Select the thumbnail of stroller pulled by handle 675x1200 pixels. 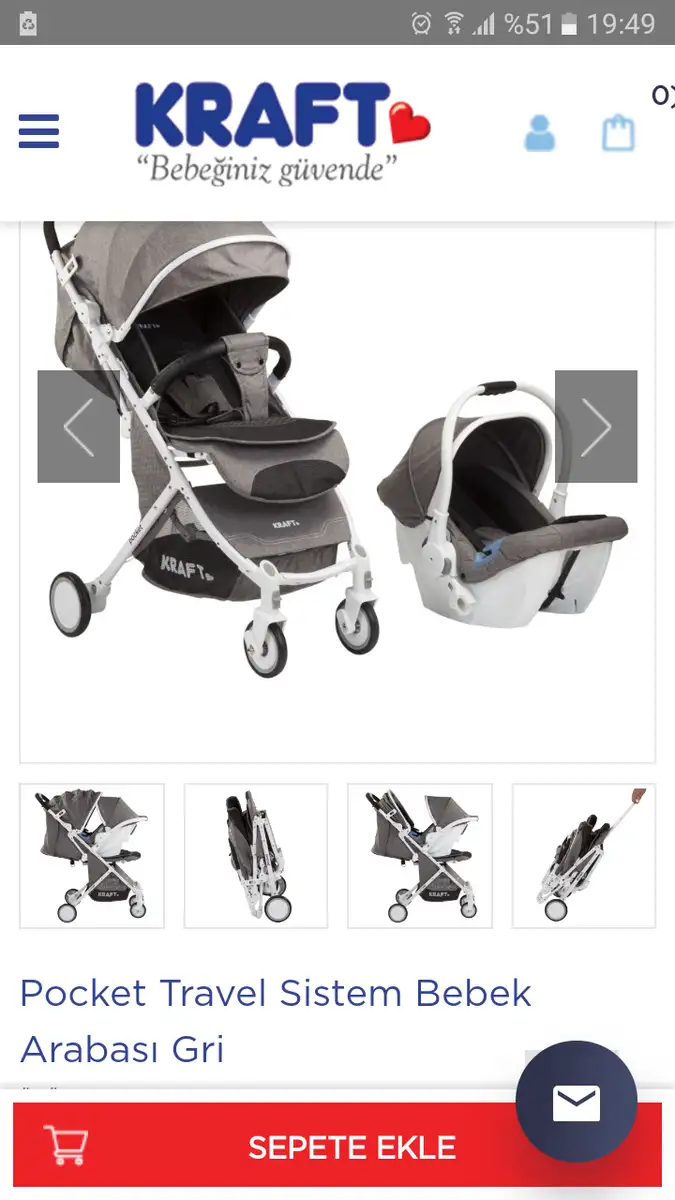click(x=584, y=856)
